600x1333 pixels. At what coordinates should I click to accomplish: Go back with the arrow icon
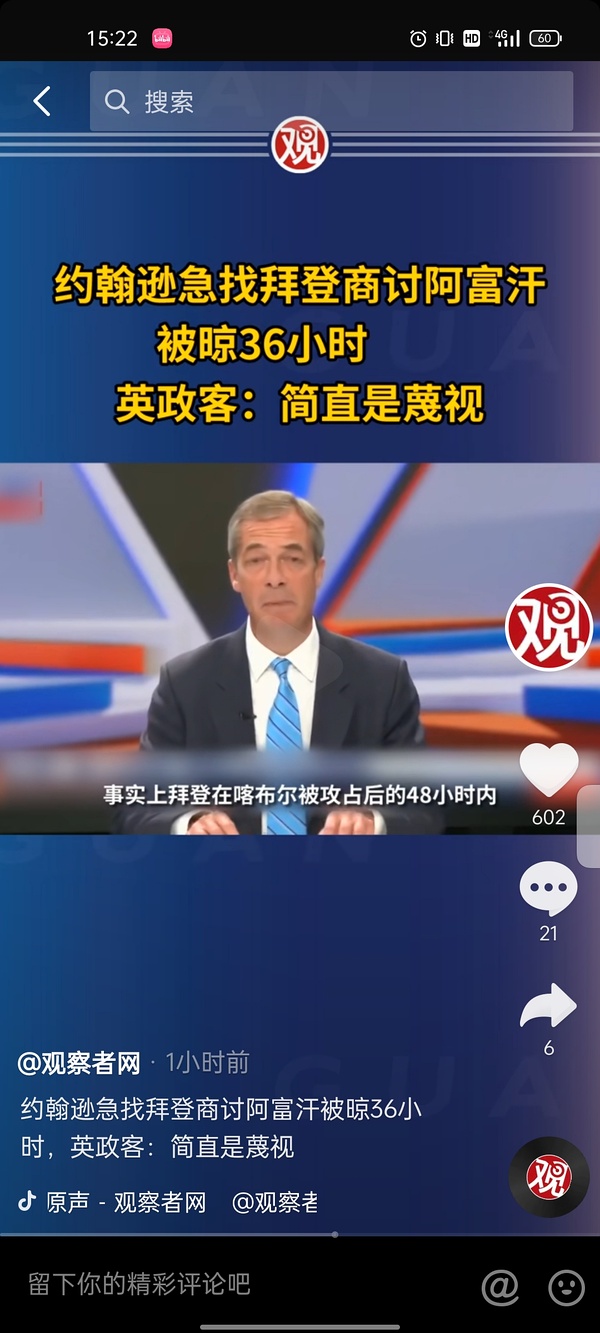point(42,101)
